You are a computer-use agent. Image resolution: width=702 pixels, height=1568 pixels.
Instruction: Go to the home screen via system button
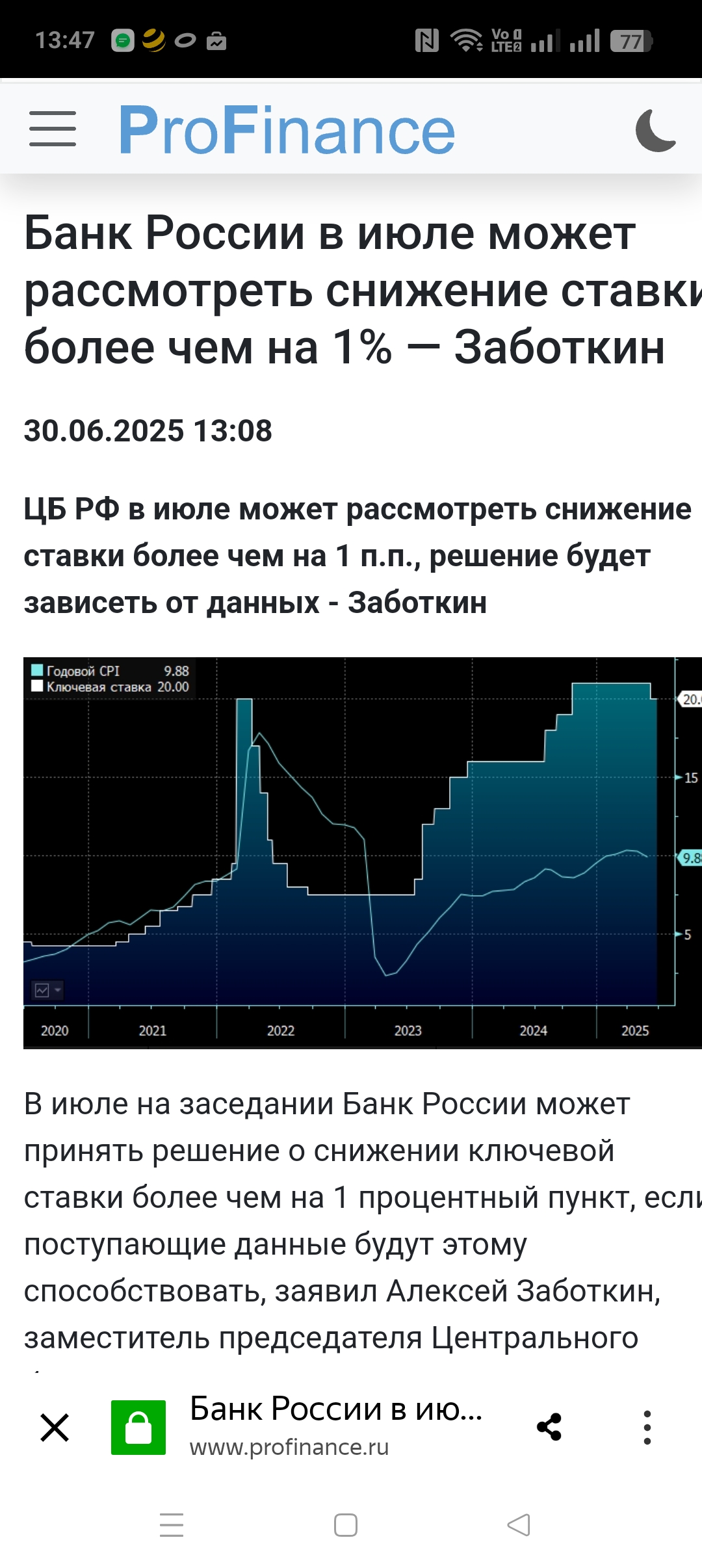tap(346, 1524)
